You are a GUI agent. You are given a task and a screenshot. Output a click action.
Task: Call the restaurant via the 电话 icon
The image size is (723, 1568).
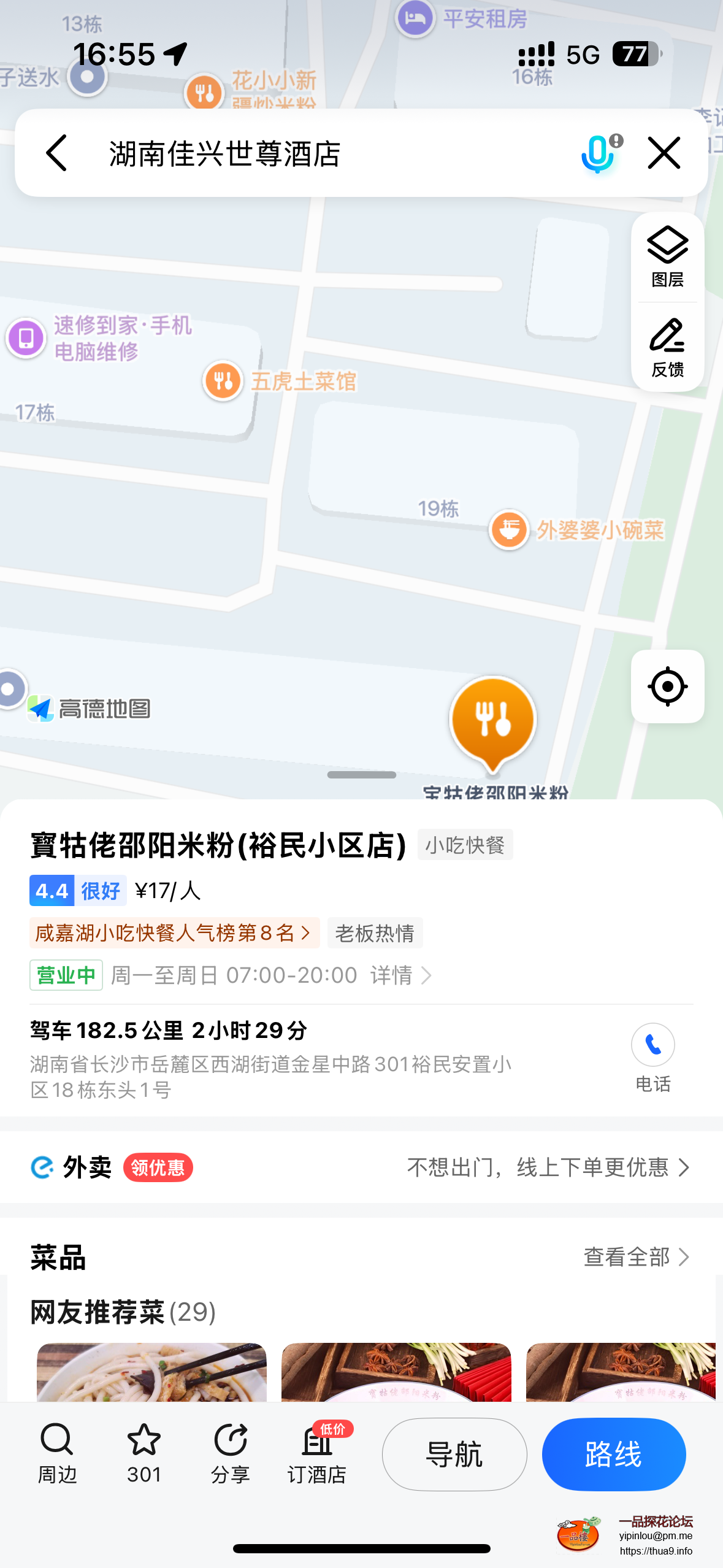(x=652, y=1045)
